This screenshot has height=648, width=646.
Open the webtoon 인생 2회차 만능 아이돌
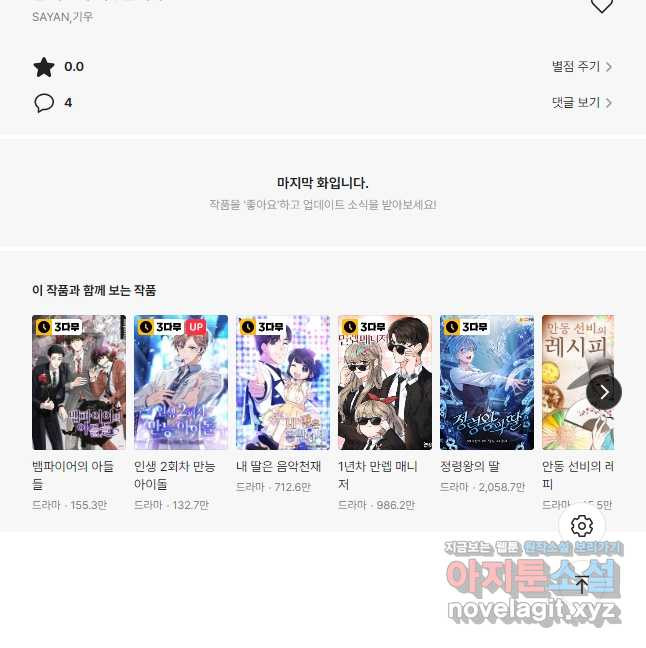[x=181, y=383]
